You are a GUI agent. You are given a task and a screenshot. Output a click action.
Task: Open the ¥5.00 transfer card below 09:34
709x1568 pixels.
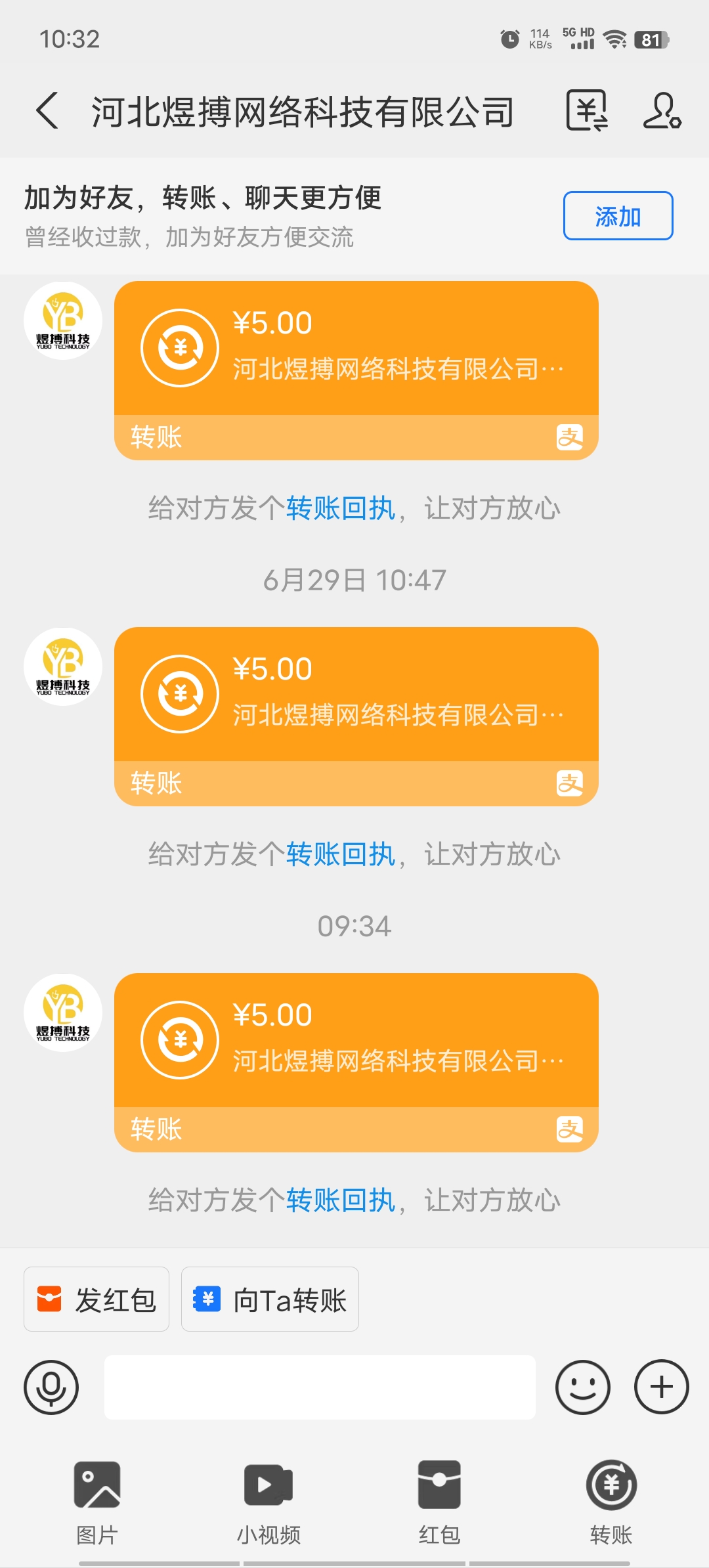click(x=356, y=1062)
